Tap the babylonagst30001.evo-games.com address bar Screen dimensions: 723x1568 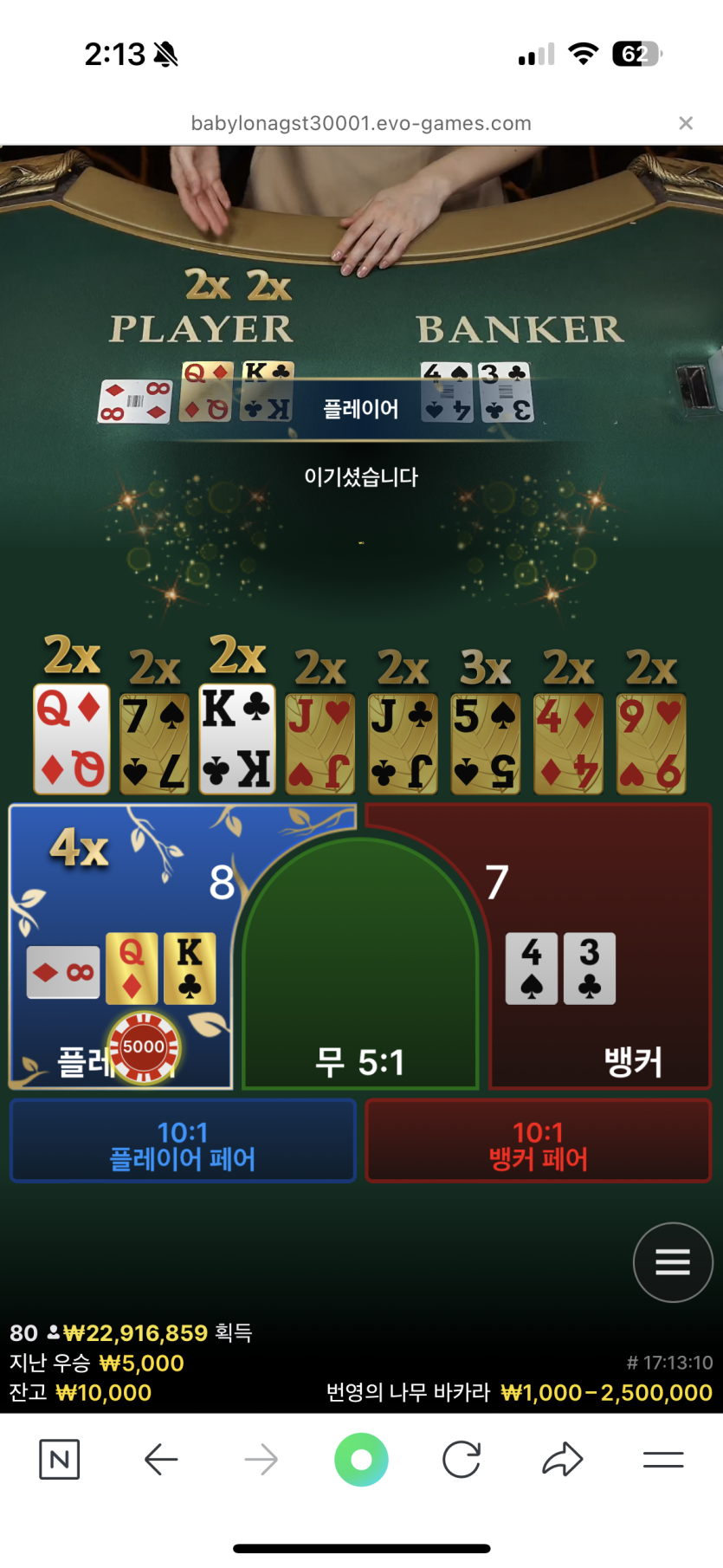click(361, 123)
